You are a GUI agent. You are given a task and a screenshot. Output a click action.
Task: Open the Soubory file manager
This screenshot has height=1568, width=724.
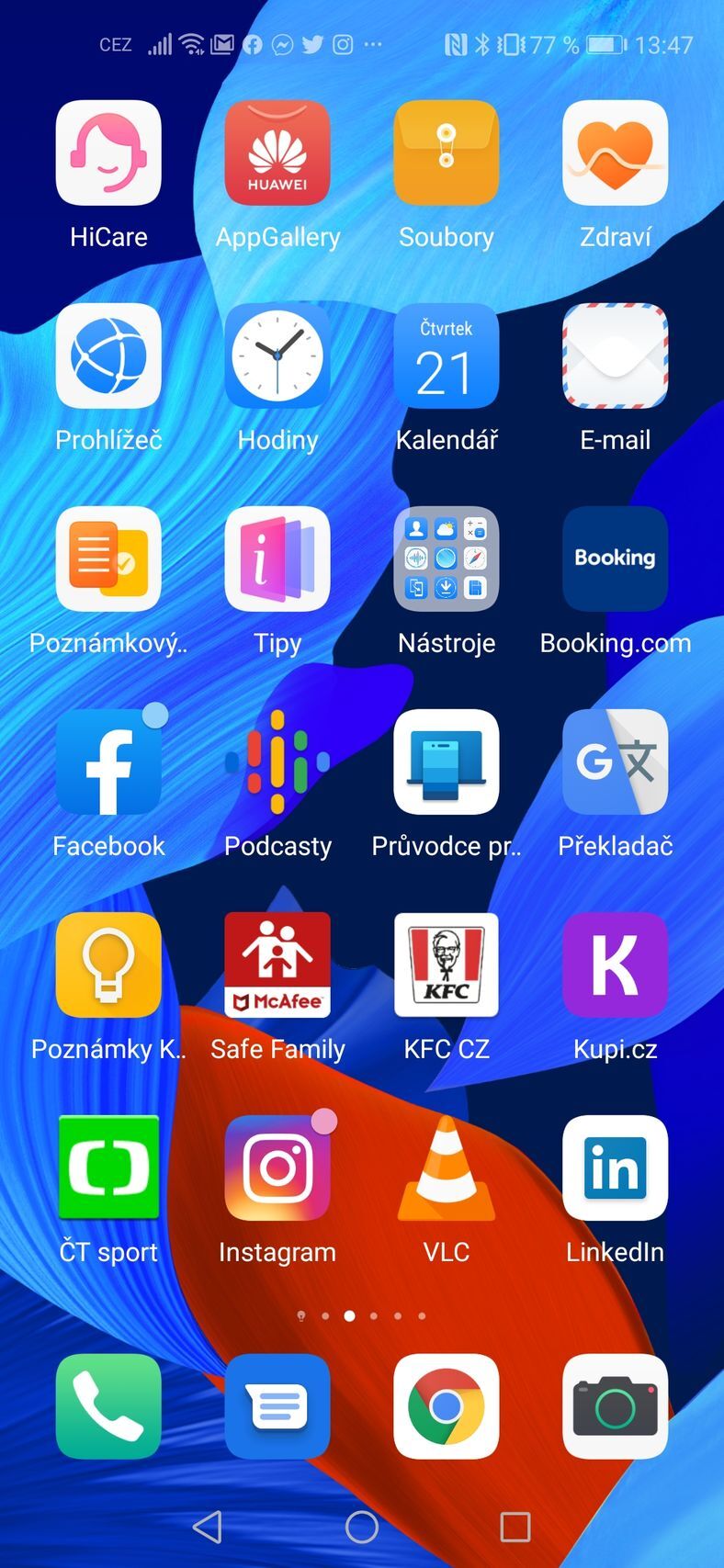click(447, 153)
